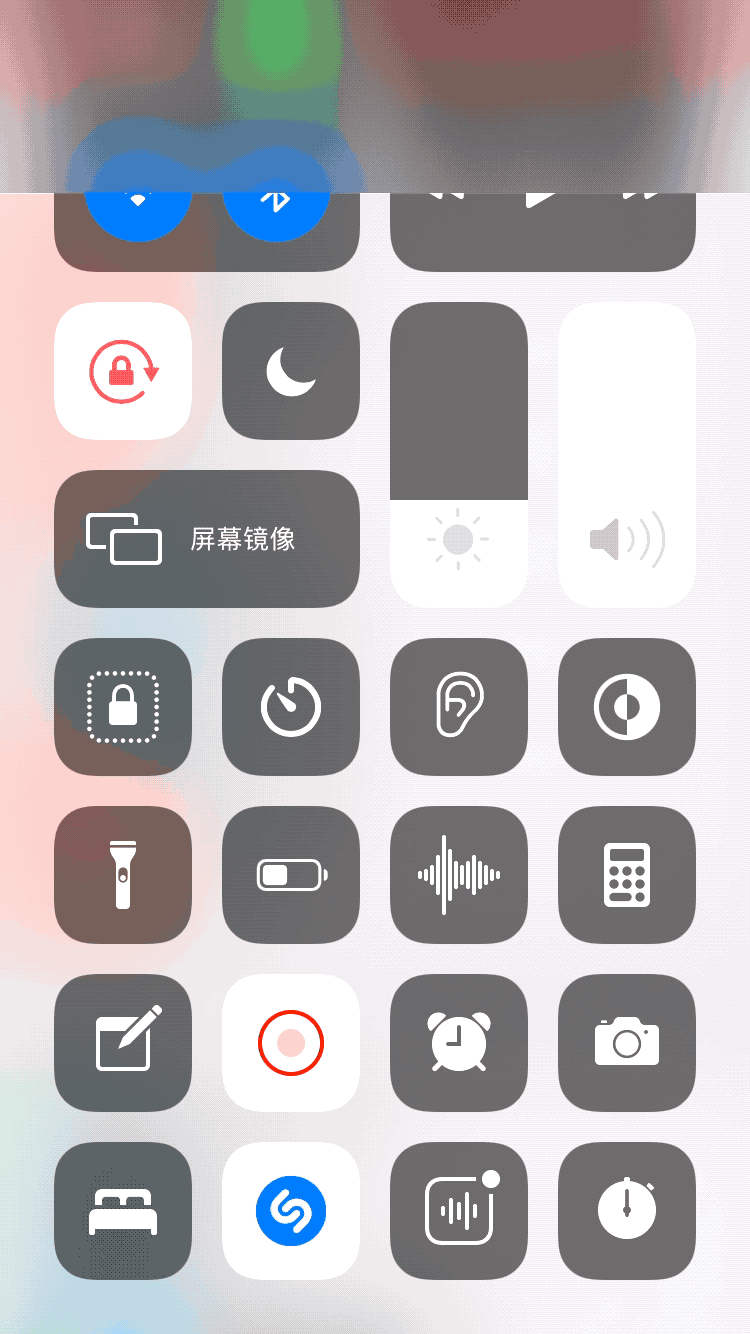The height and width of the screenshot is (1334, 750).
Task: Open the sleep mode bed tile
Action: point(123,1211)
